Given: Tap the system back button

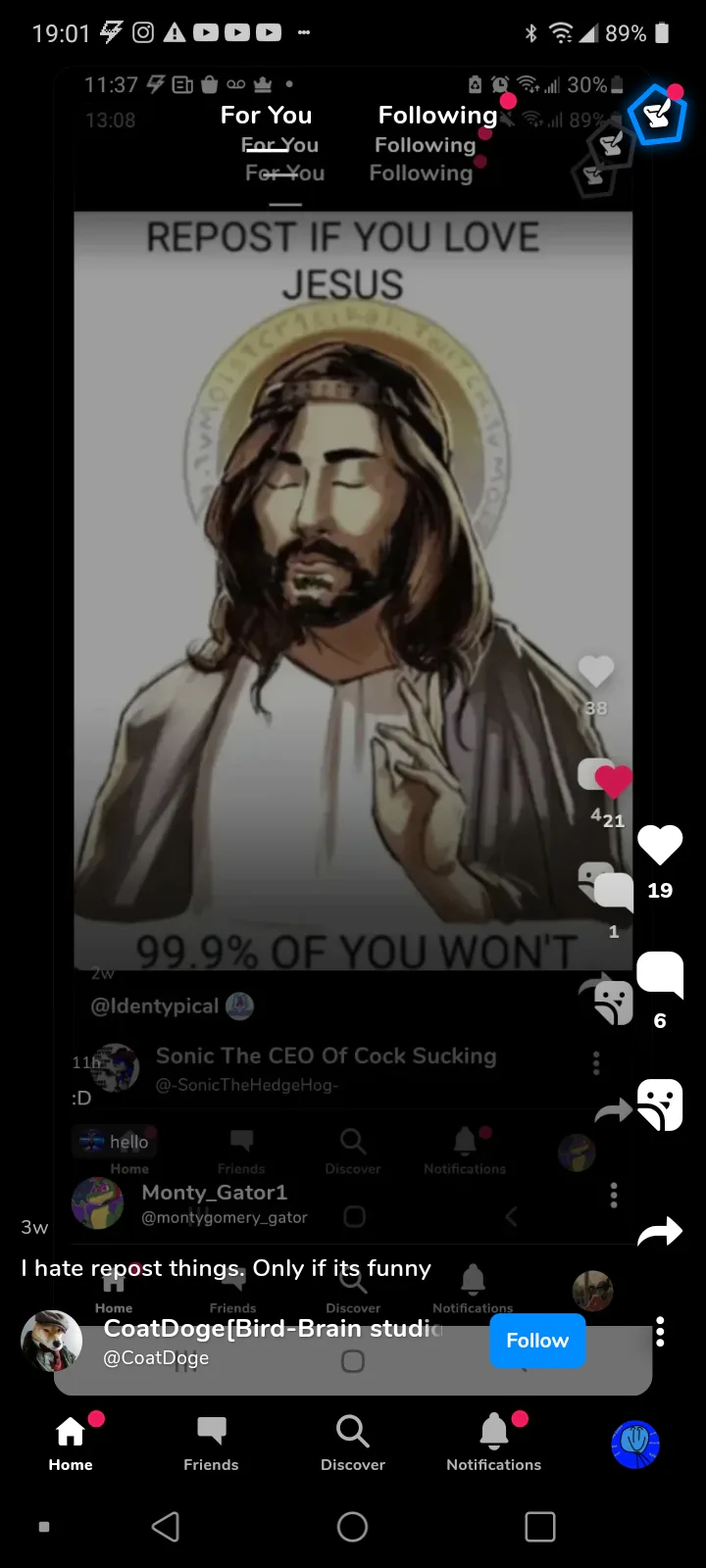Looking at the screenshot, I should point(166,1526).
